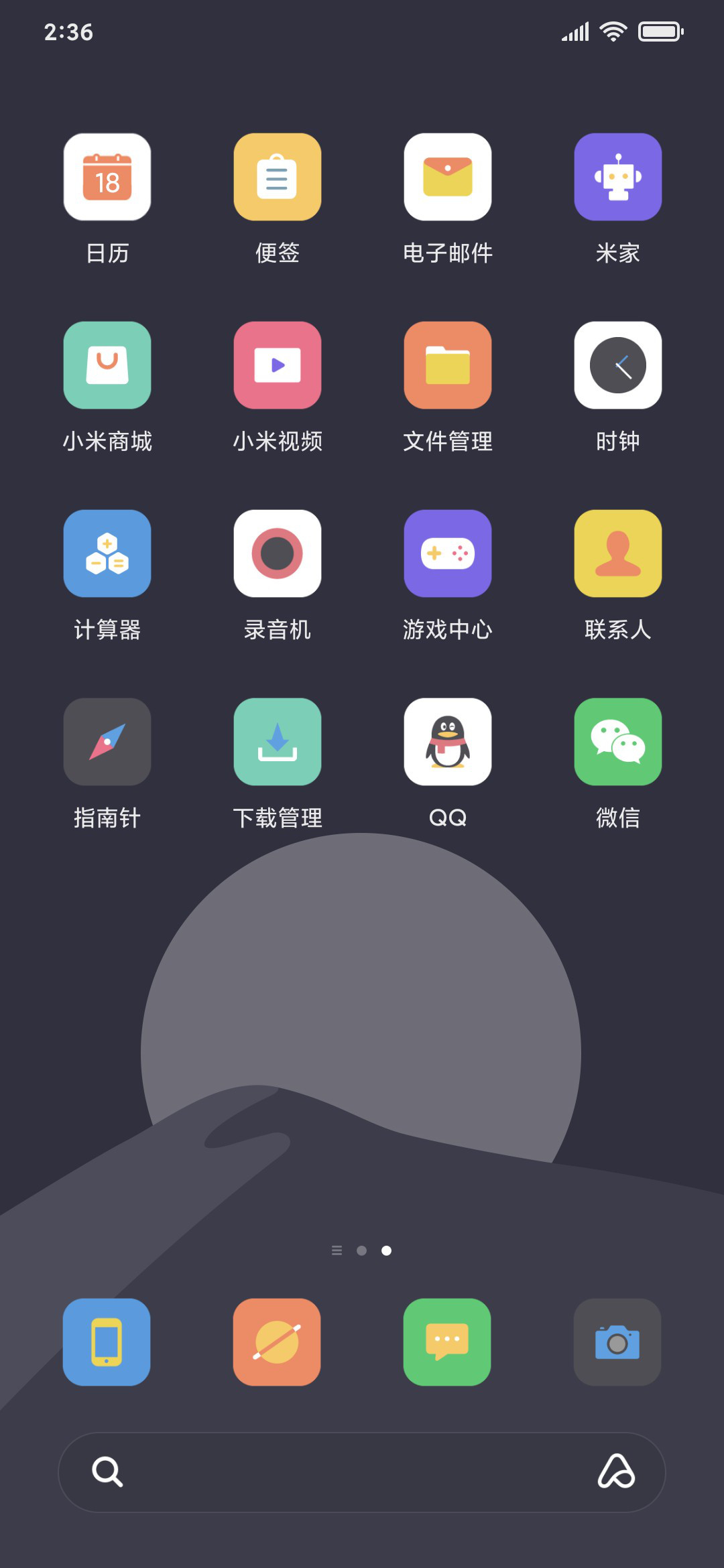
Task: Open the 下载管理 download manager
Action: (278, 742)
